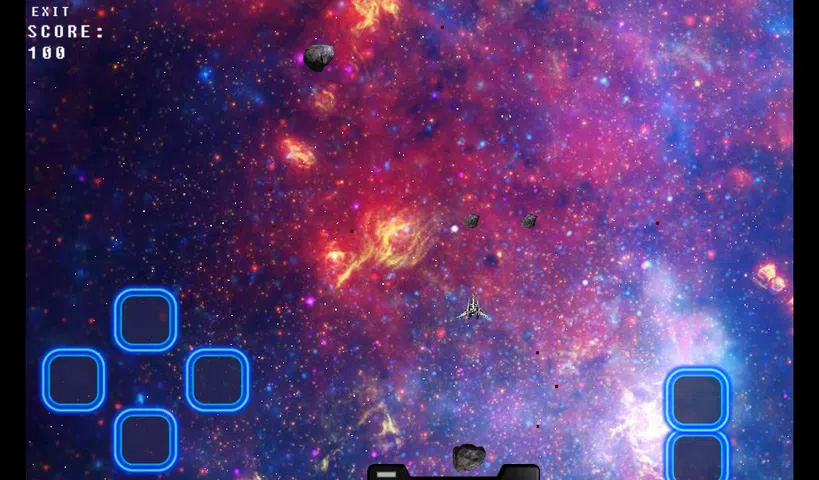Tap the upper action button on the right
This screenshot has height=480, width=819.
point(697,398)
